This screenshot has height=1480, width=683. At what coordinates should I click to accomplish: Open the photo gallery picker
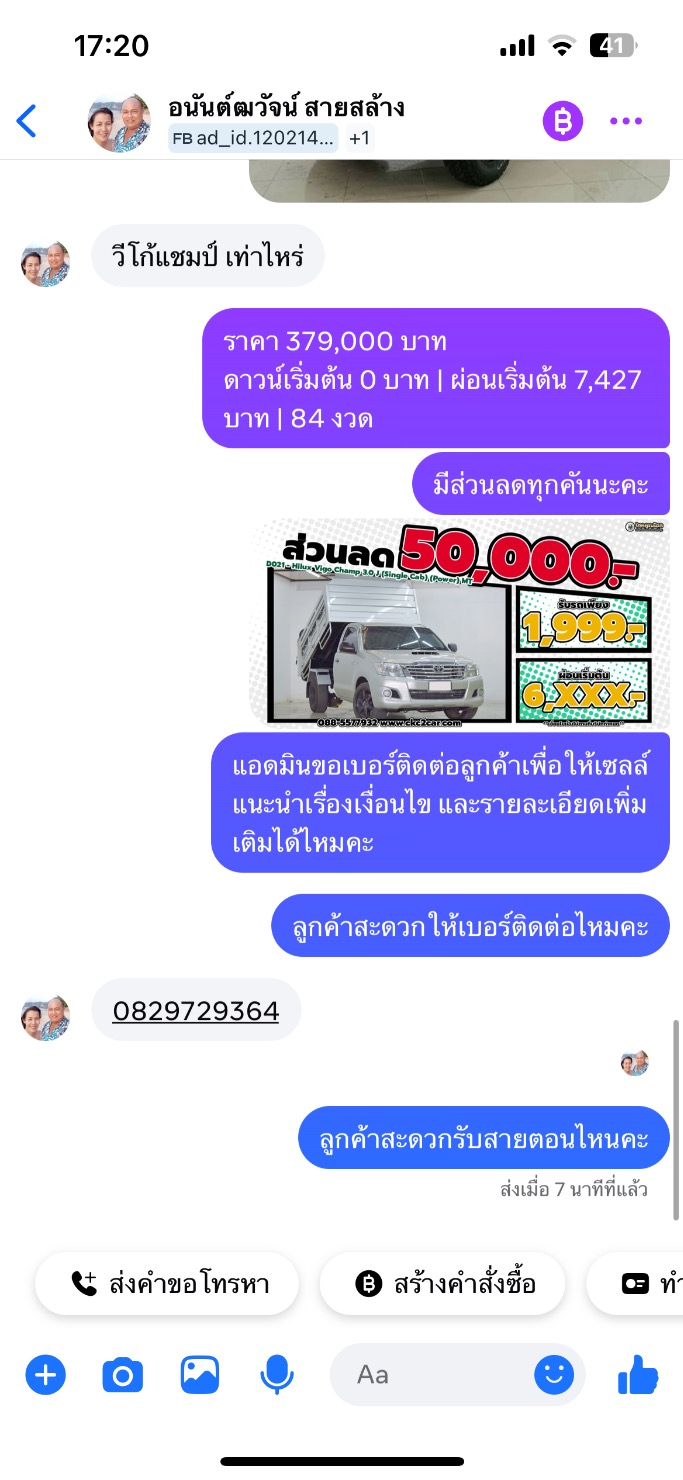[x=200, y=1375]
